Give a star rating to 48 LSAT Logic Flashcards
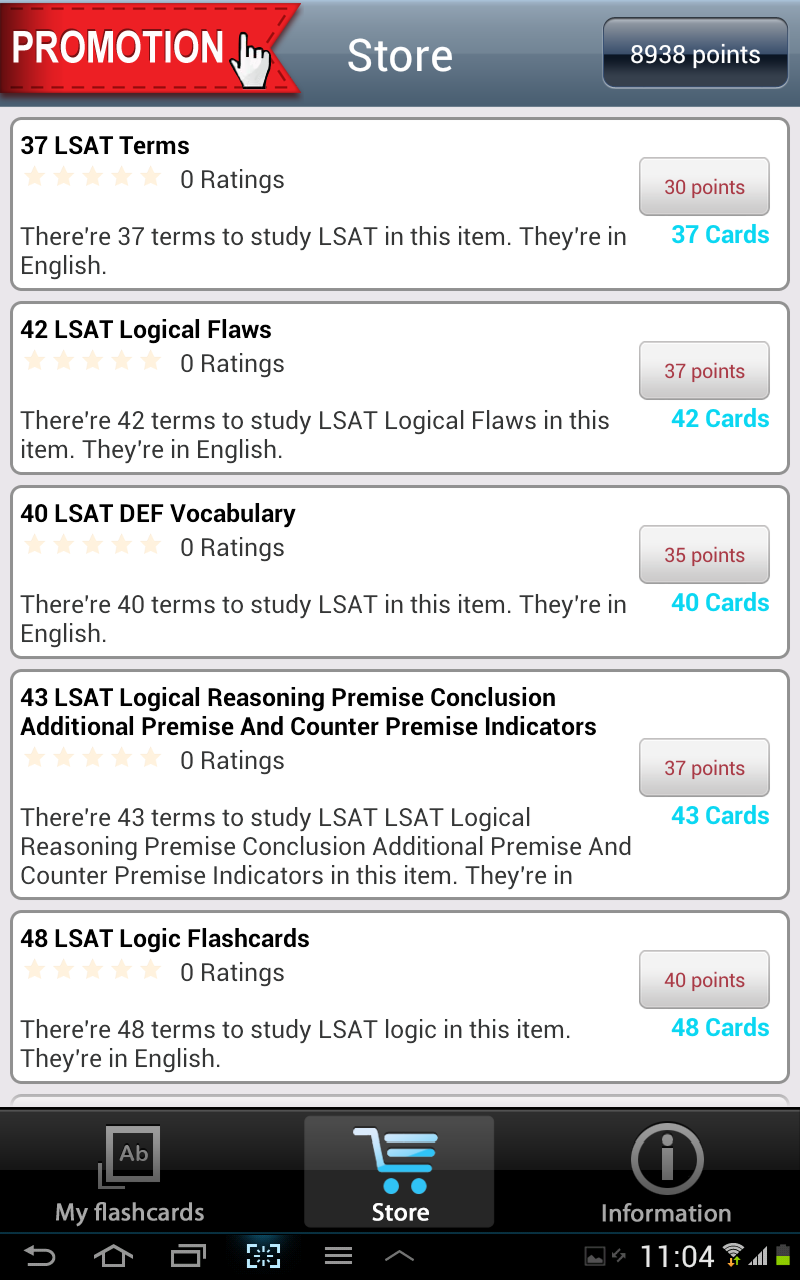The height and width of the screenshot is (1280, 800). pyautogui.click(x=92, y=971)
